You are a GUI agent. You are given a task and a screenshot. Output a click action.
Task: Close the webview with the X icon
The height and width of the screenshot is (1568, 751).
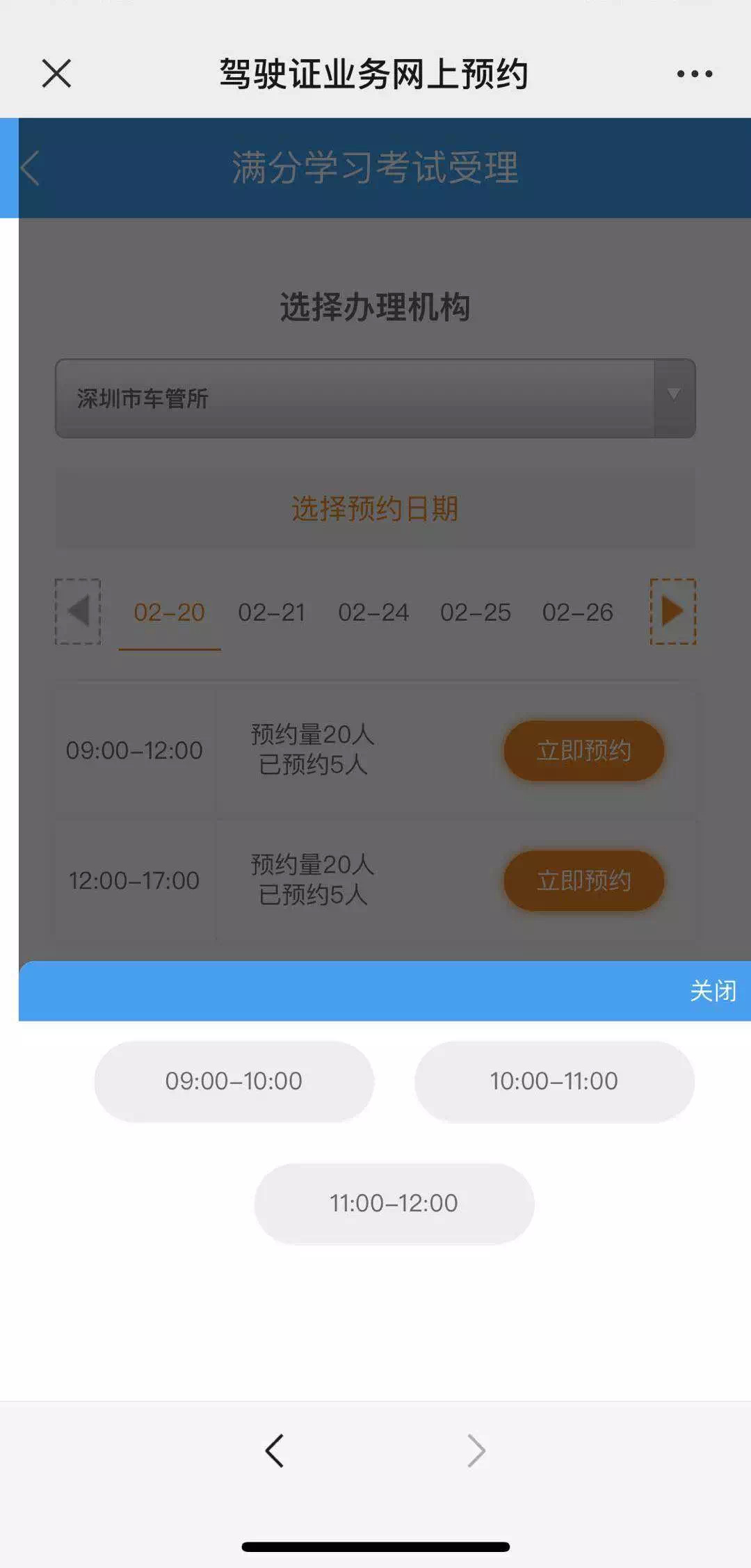[x=56, y=74]
